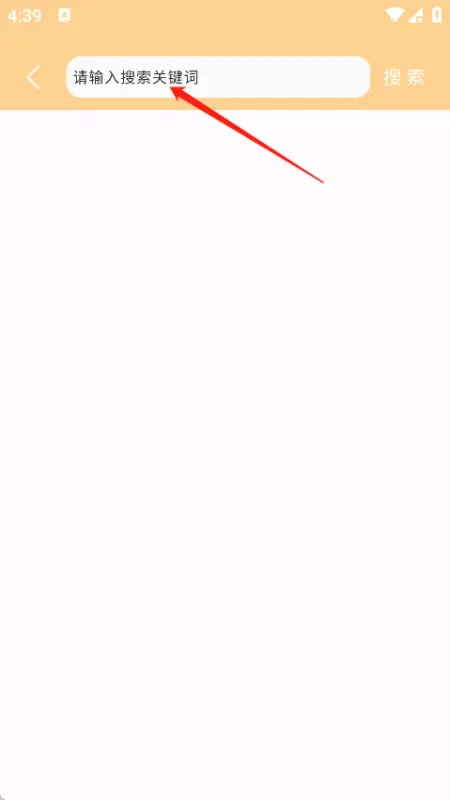The image size is (450, 800).
Task: Go back using the top-left arrow
Action: [x=33, y=78]
